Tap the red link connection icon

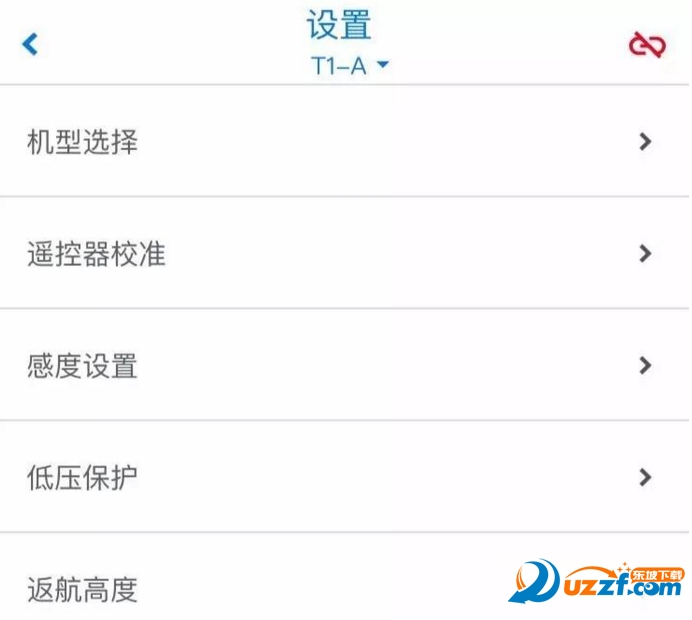point(646,45)
